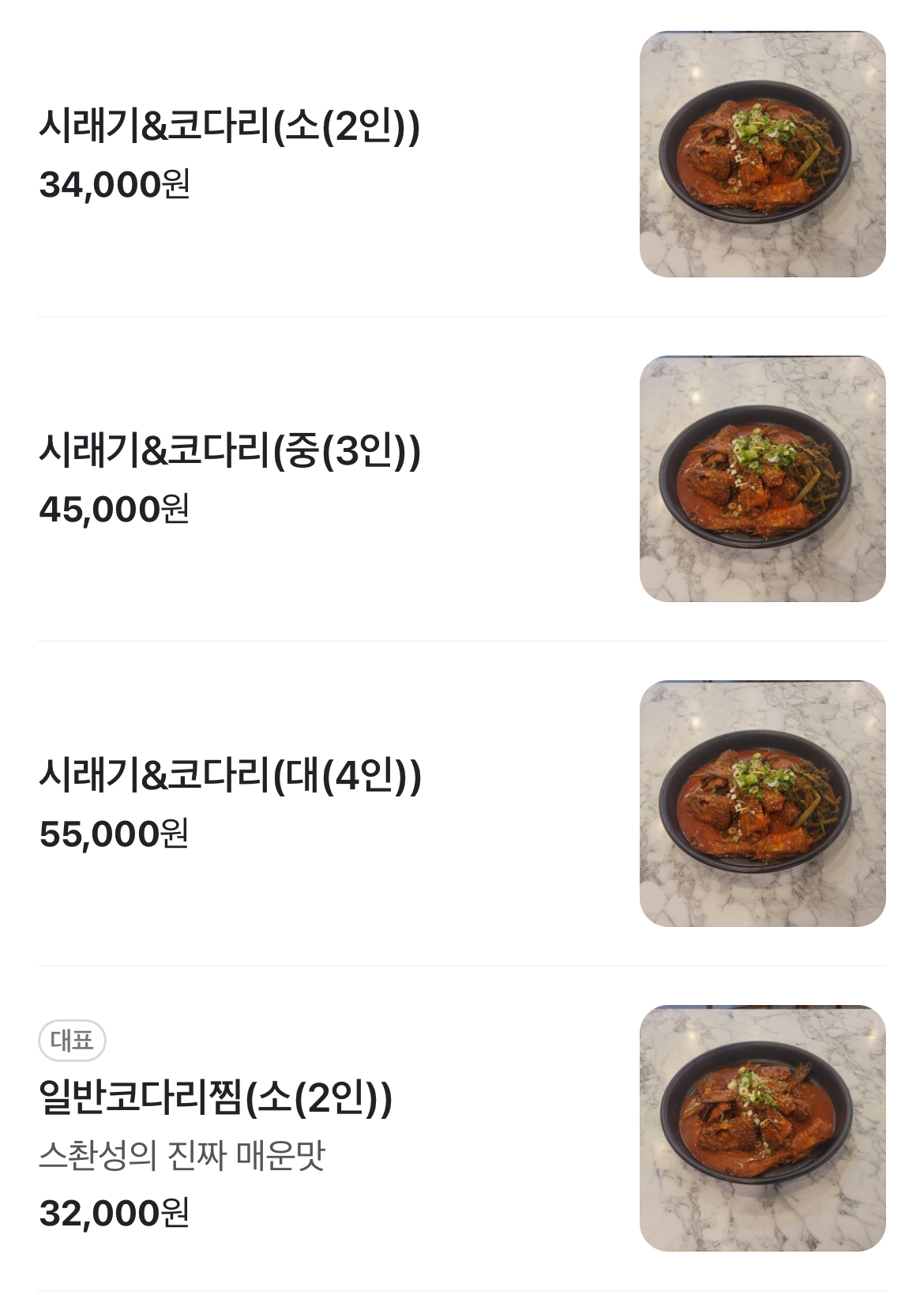Select 시래기&코다리(중(3인)) for 45,000원
The image size is (924, 1295).
[x=229, y=451]
